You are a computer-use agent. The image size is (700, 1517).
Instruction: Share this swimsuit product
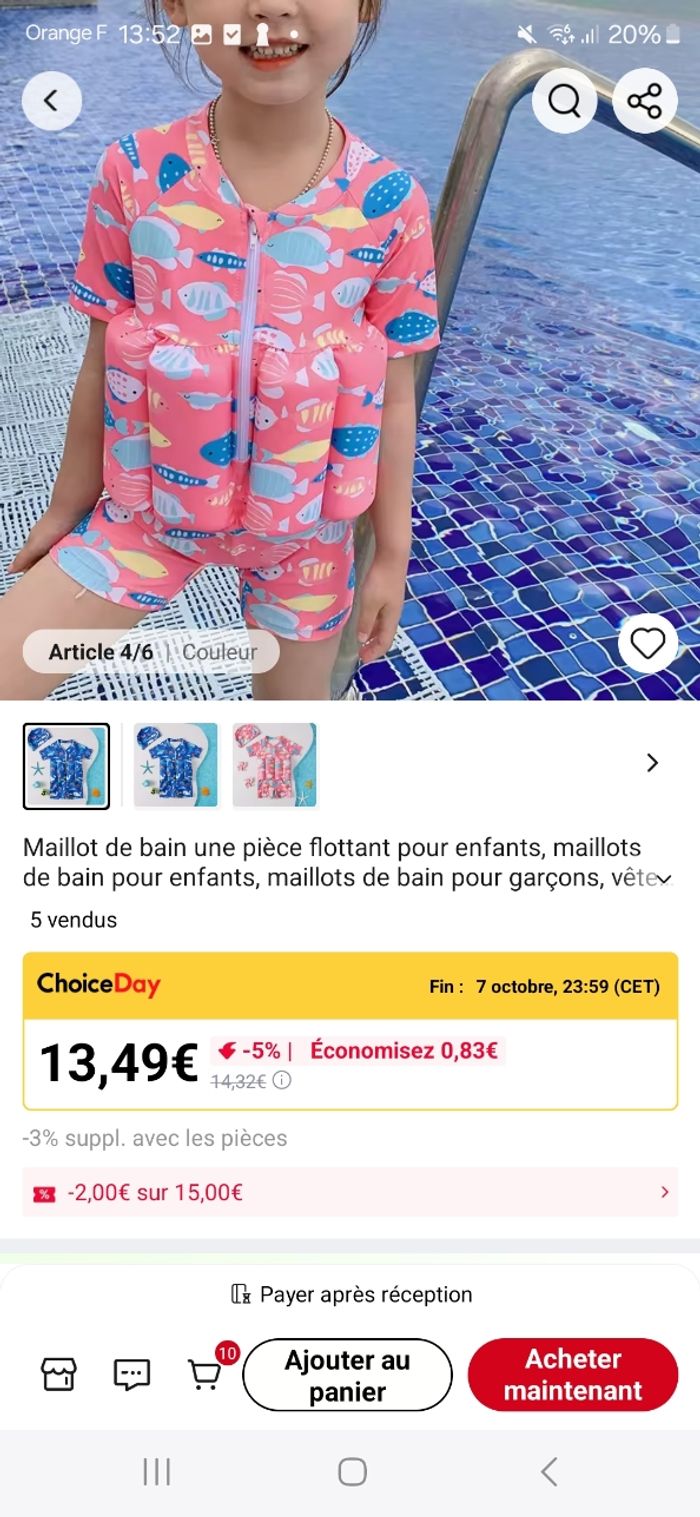(x=645, y=101)
